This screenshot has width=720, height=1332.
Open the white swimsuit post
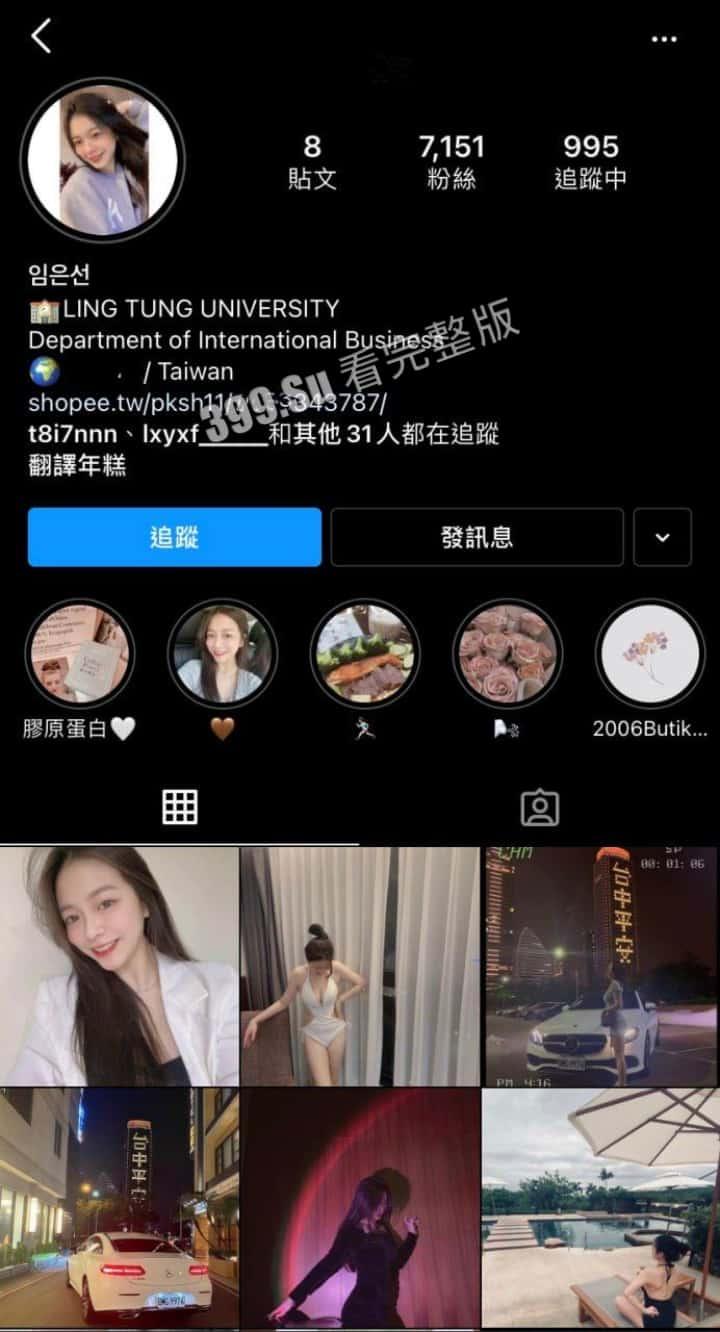click(360, 966)
